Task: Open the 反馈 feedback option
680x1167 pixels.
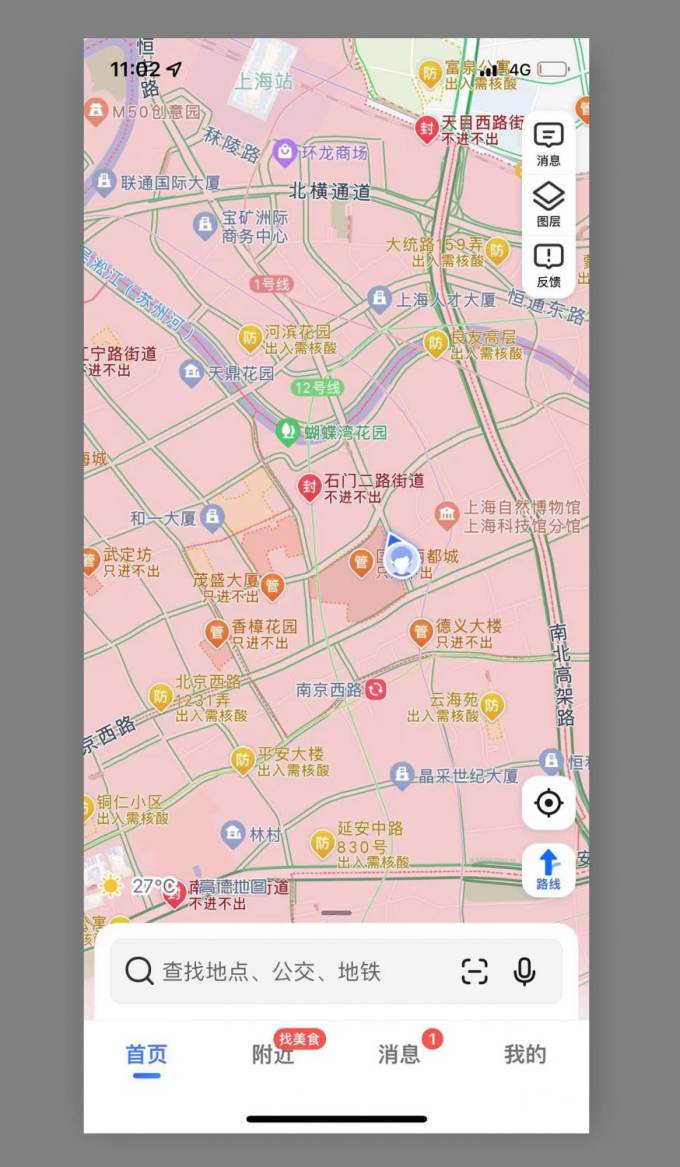Action: [x=548, y=265]
